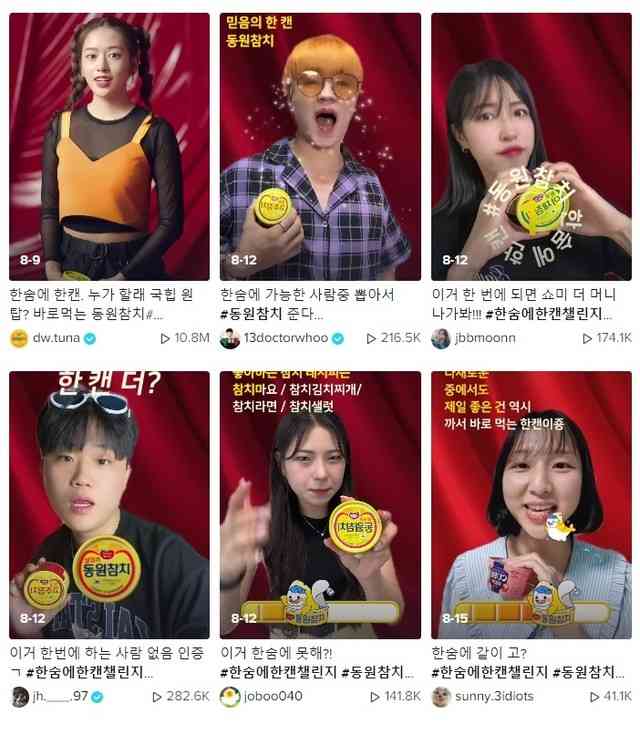View the sunny.3idiots video
Viewport: 640px width, 735px height.
(531, 505)
